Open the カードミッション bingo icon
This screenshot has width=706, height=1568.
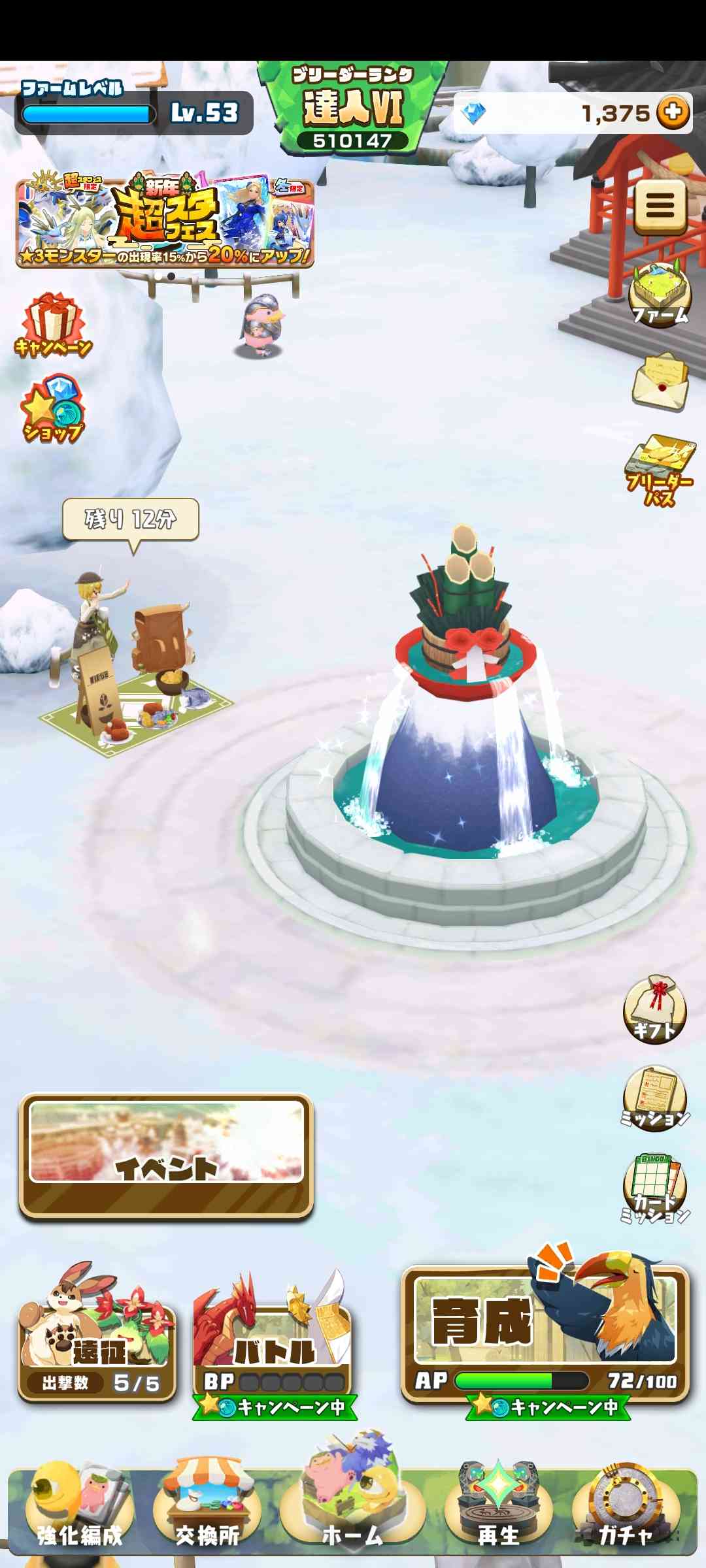[x=654, y=1188]
